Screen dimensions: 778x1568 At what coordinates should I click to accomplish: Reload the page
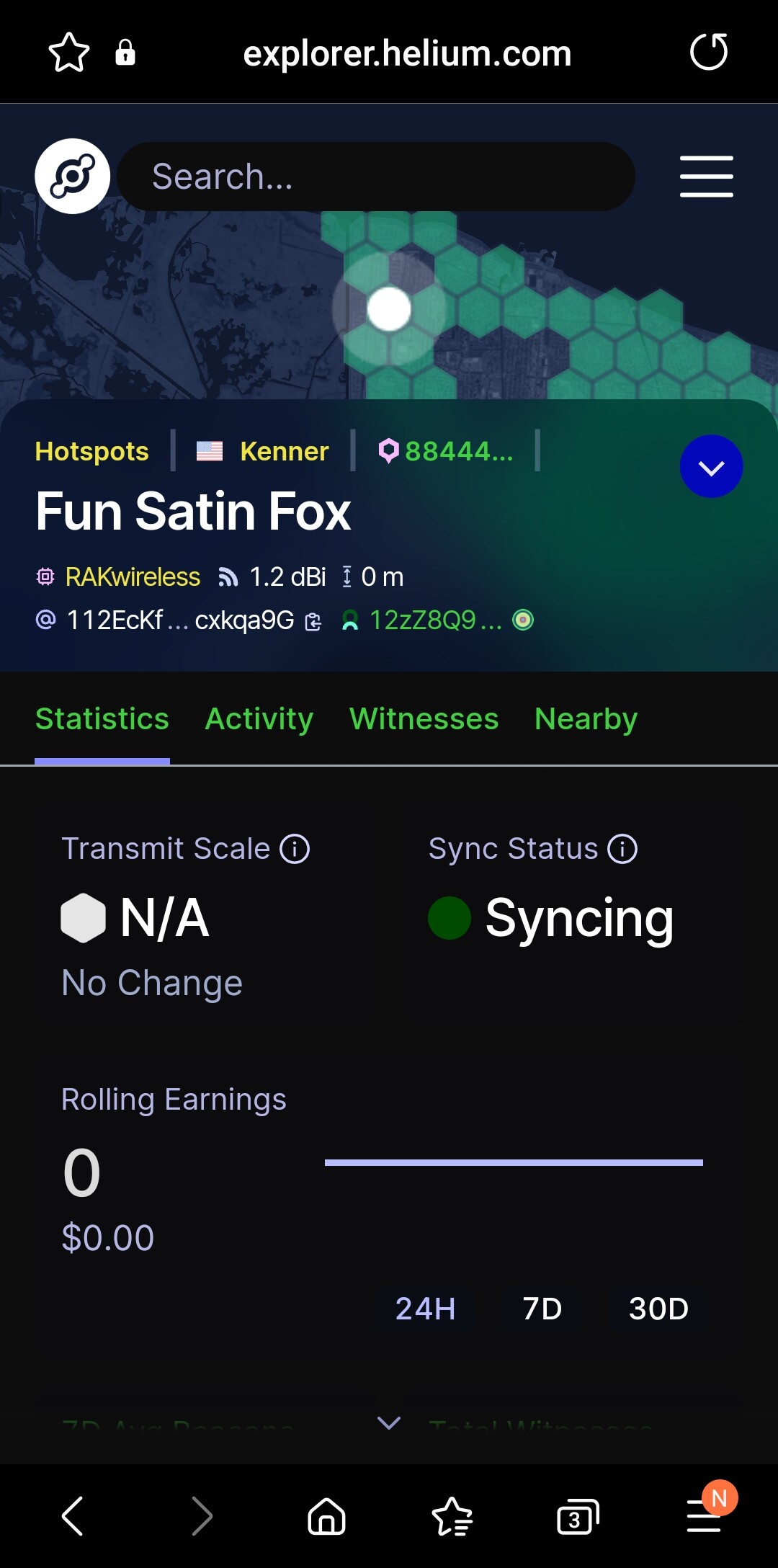tap(709, 53)
